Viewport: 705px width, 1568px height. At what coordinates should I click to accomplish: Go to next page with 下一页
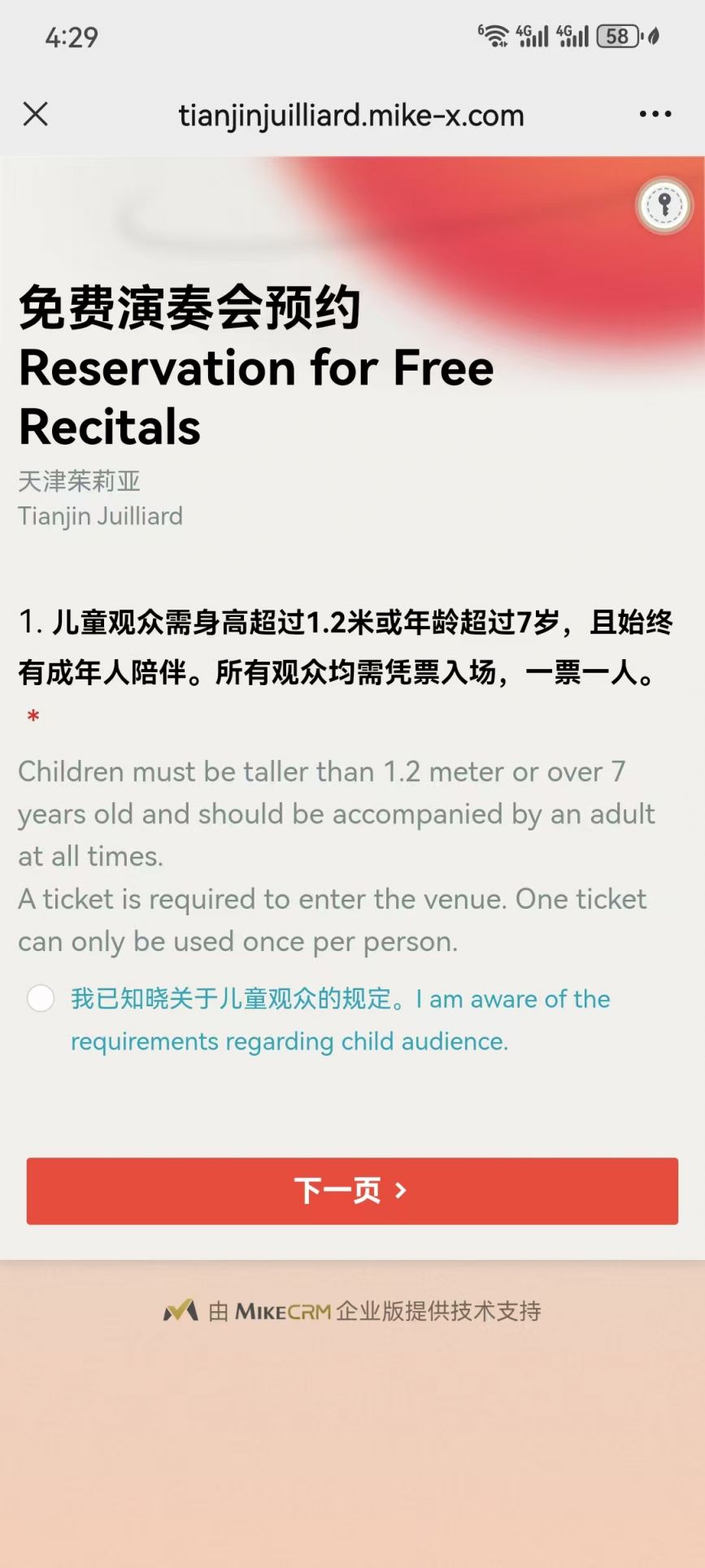352,1191
